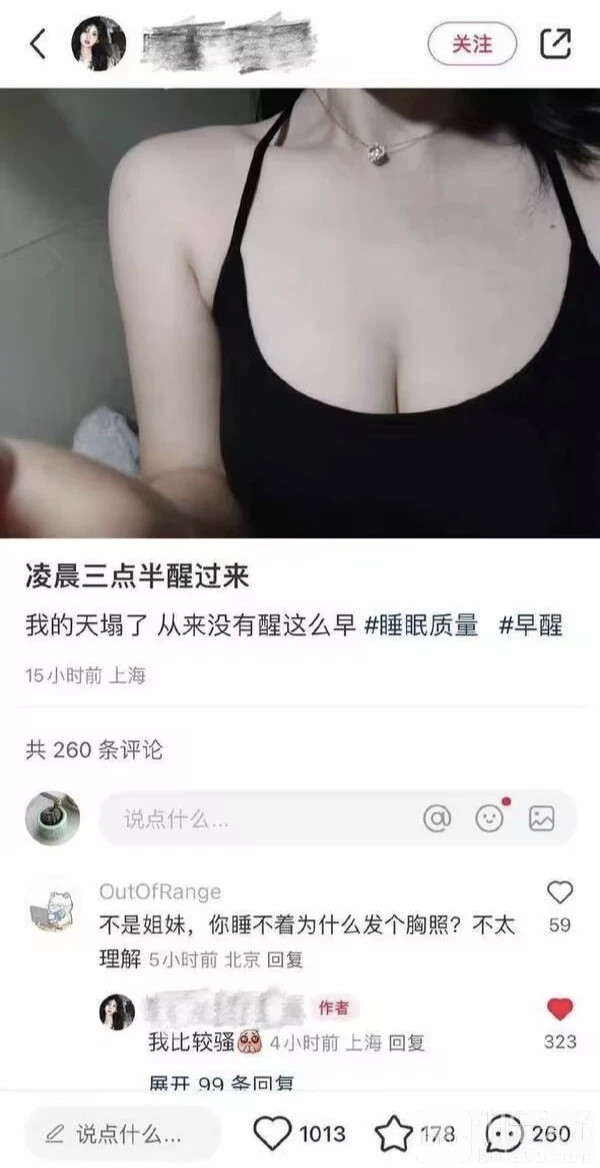Open the author's avatar in the header

coord(98,44)
